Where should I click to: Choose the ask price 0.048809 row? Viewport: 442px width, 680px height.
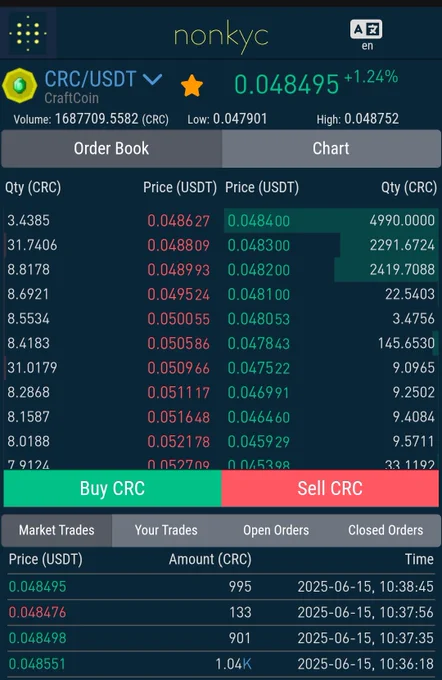tap(111, 245)
